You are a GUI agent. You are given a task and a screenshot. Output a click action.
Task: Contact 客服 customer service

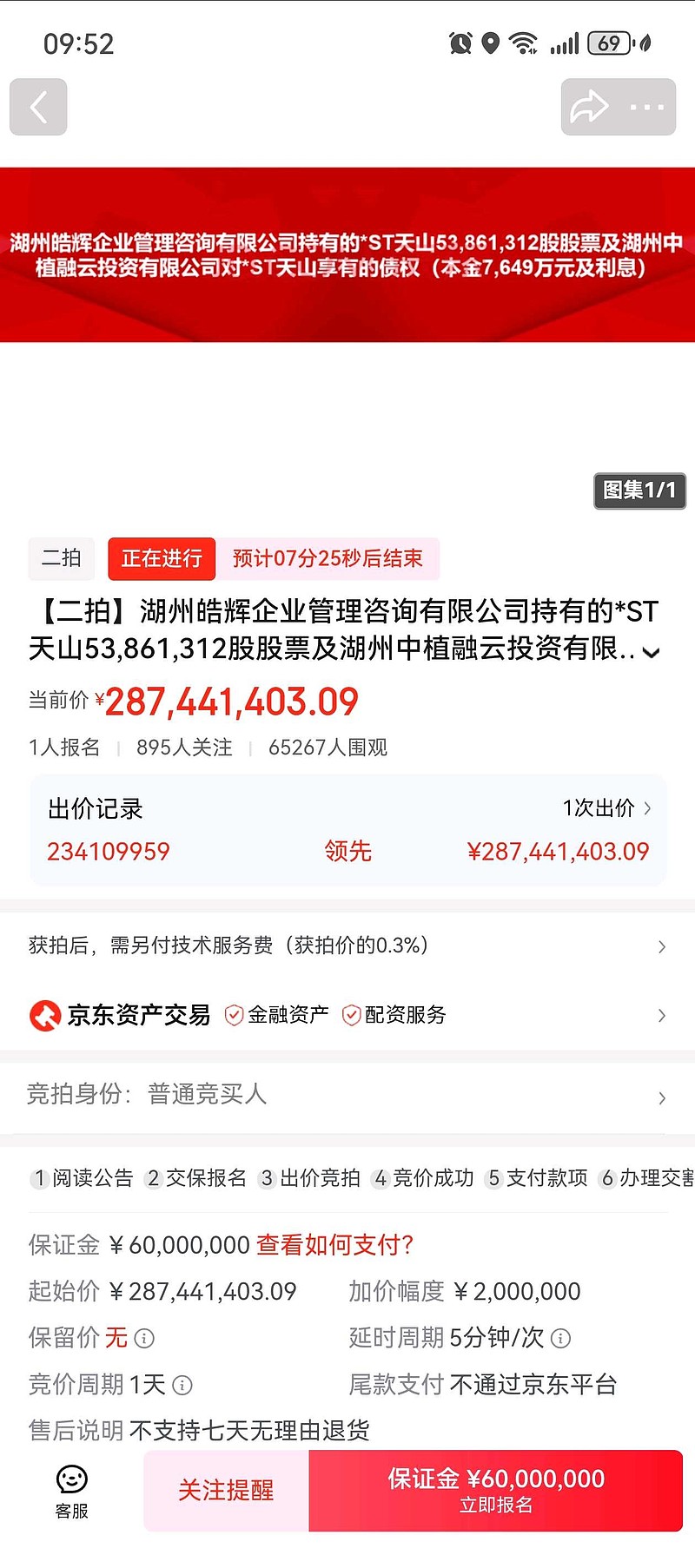tap(72, 1492)
